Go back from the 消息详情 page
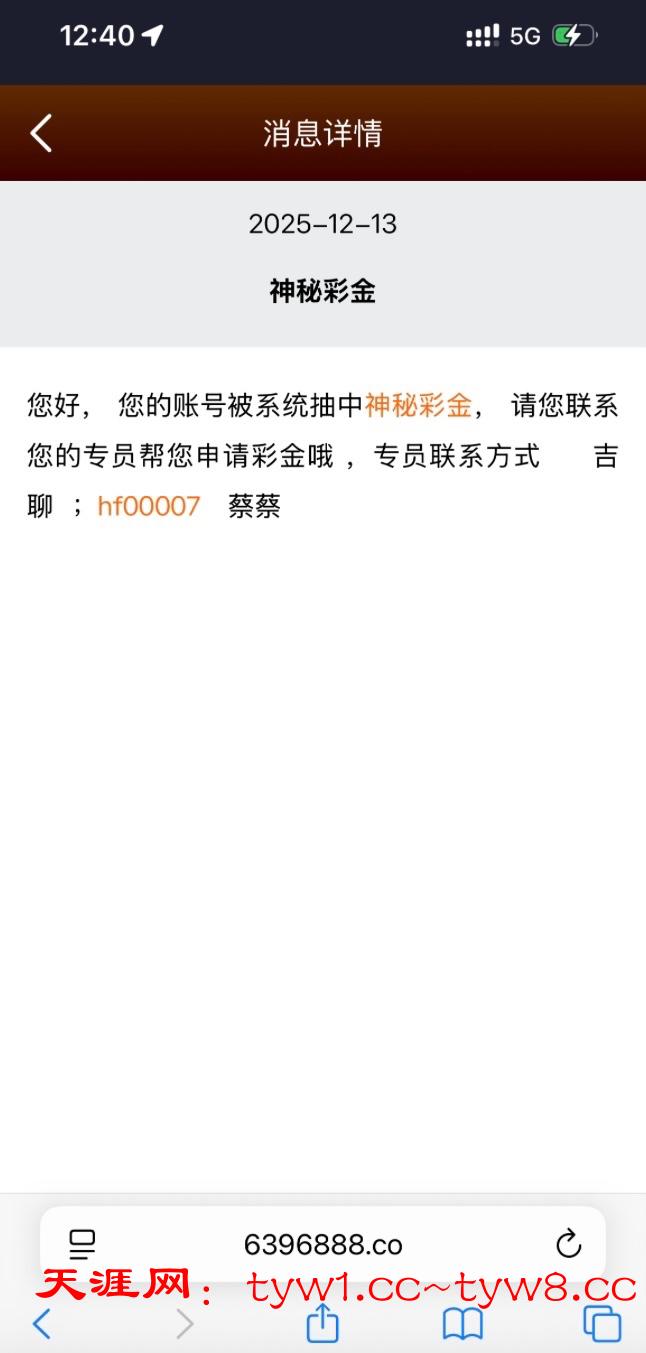The width and height of the screenshot is (646, 1353). click(41, 133)
